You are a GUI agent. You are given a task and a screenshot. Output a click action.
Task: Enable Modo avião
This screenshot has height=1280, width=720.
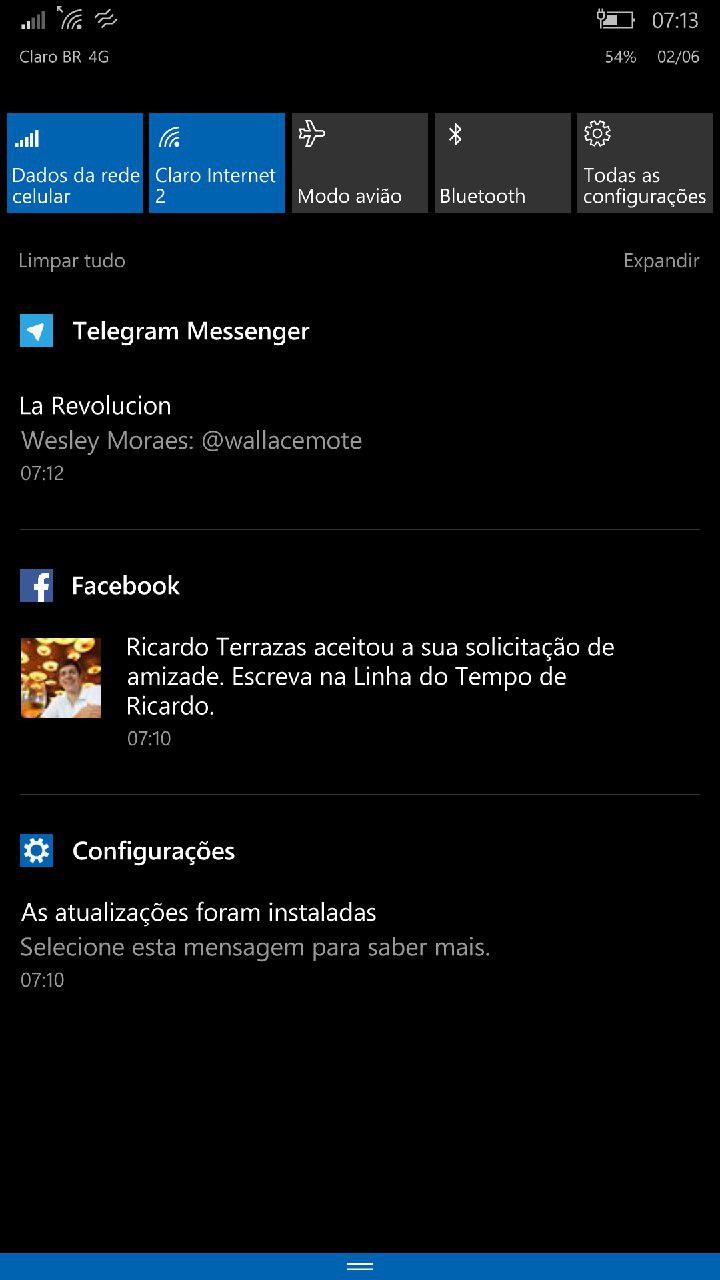359,163
